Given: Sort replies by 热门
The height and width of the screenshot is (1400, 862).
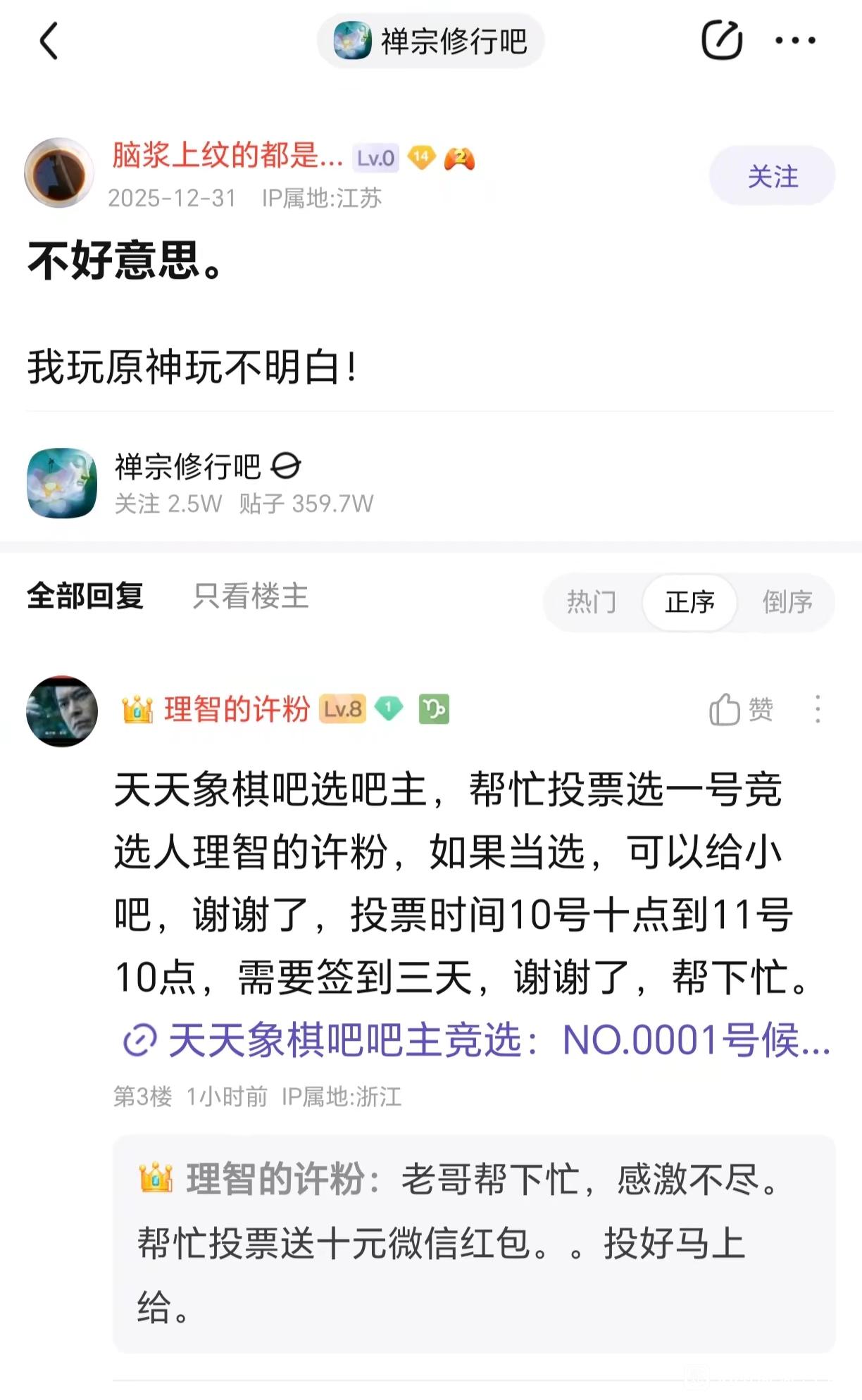Looking at the screenshot, I should (x=592, y=602).
